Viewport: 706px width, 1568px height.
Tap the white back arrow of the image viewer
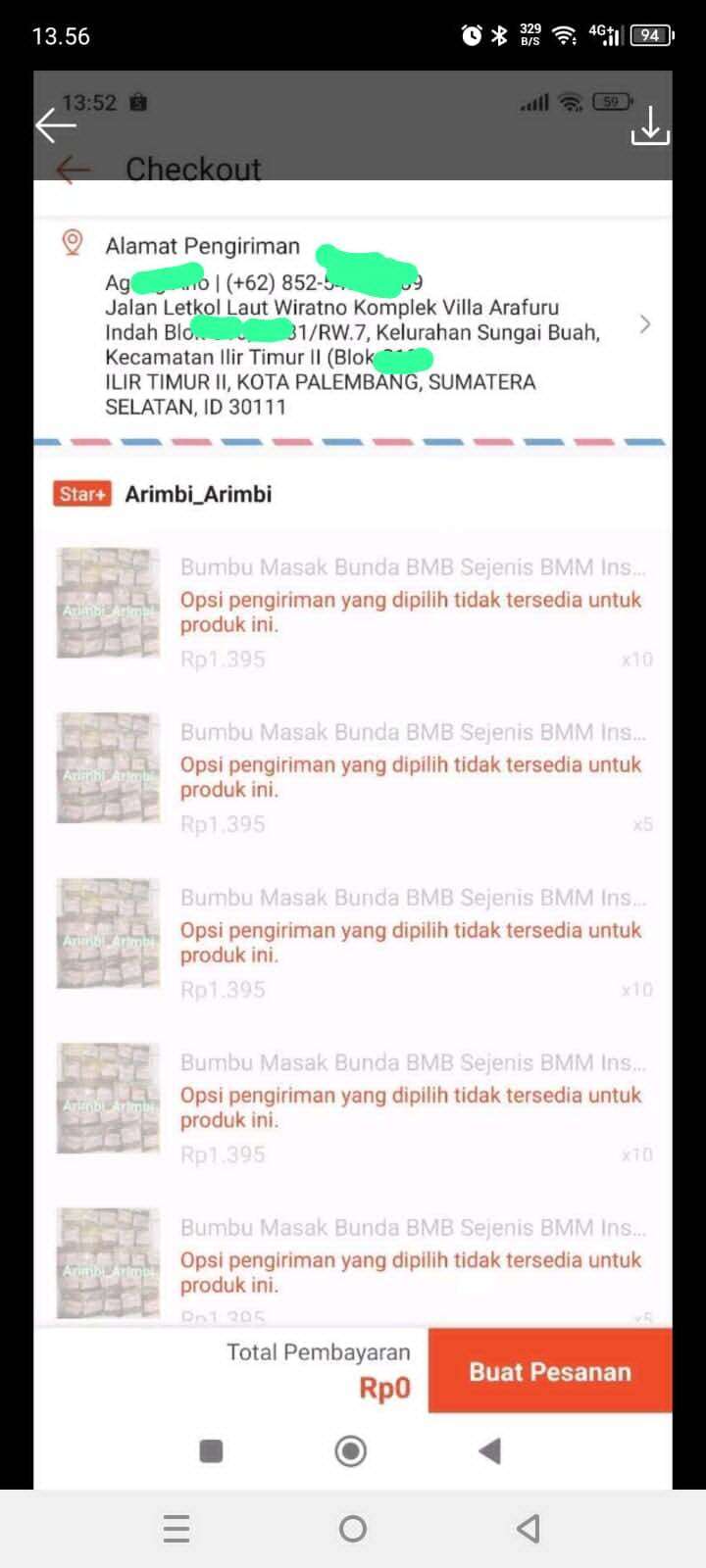(x=56, y=124)
